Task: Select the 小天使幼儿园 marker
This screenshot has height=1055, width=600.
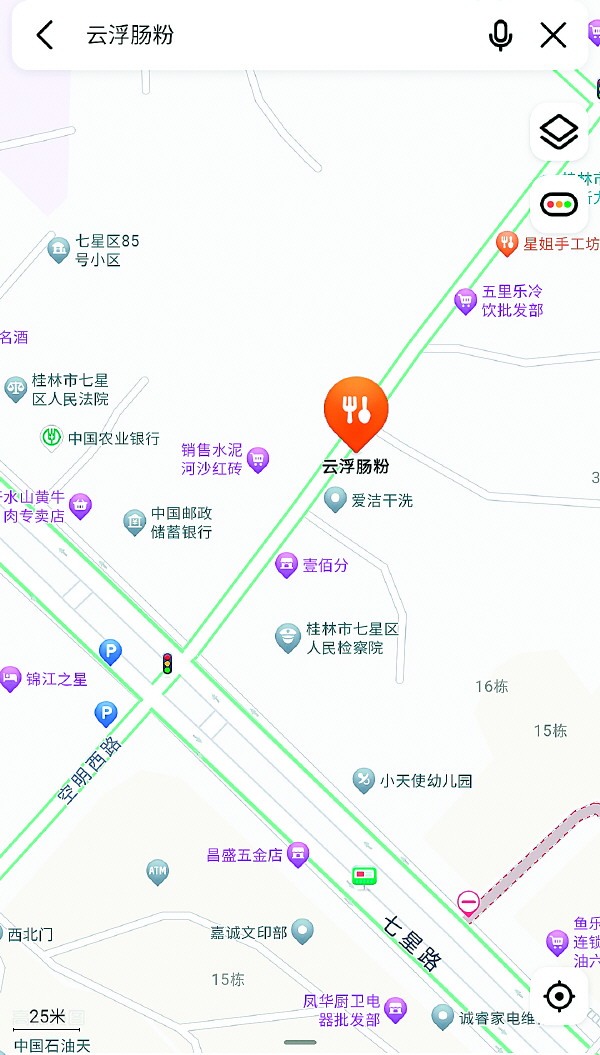Action: [x=364, y=780]
